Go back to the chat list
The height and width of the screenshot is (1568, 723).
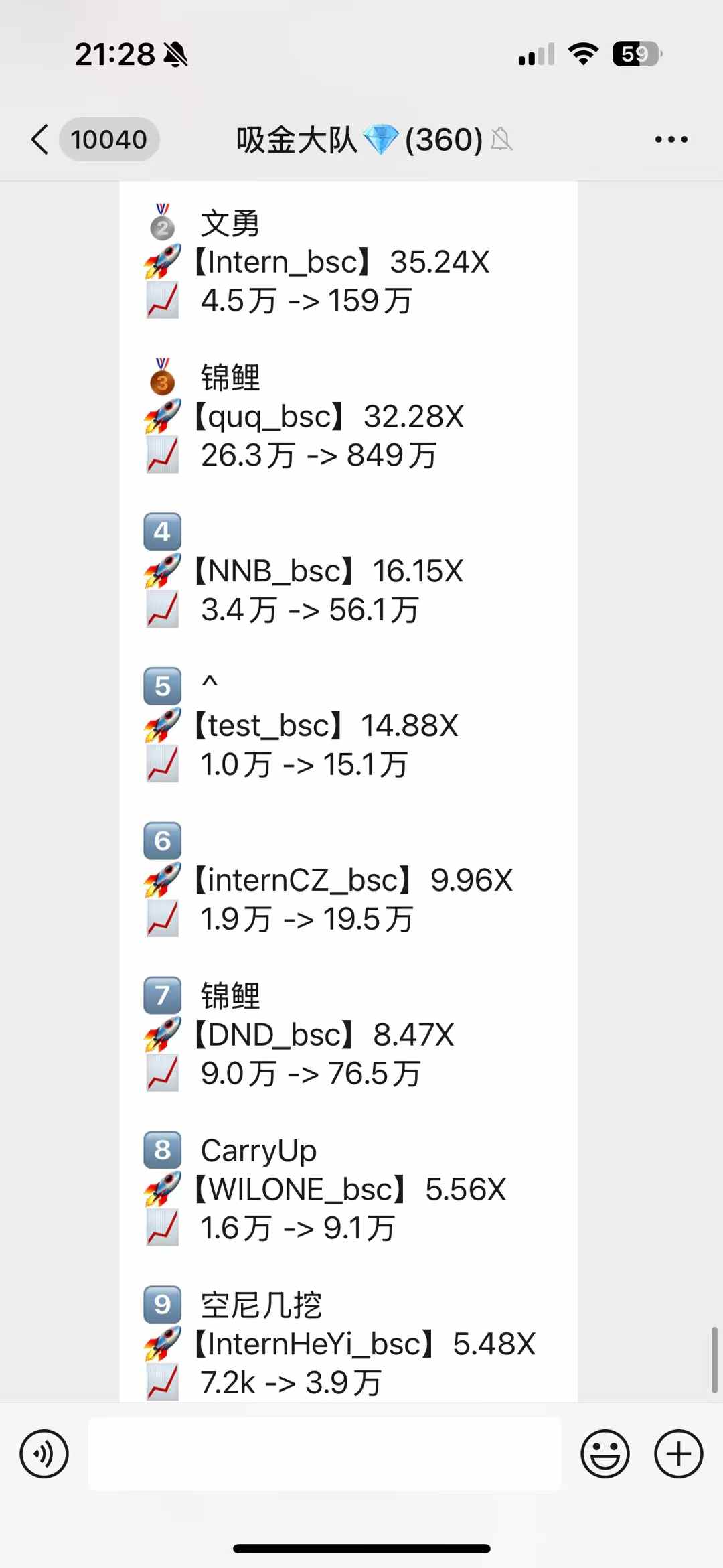pyautogui.click(x=40, y=139)
